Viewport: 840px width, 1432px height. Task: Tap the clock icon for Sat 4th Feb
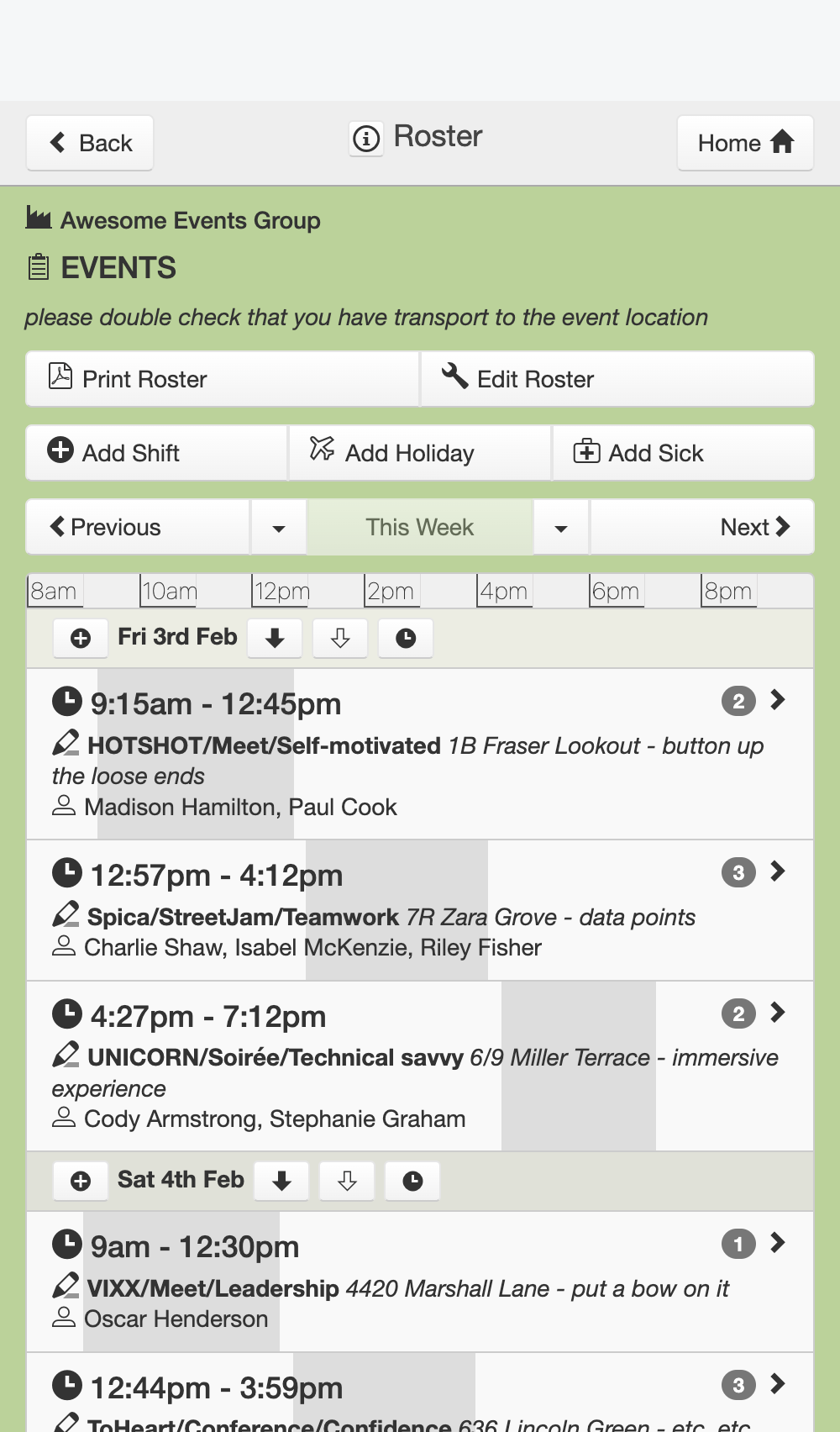pos(412,1181)
